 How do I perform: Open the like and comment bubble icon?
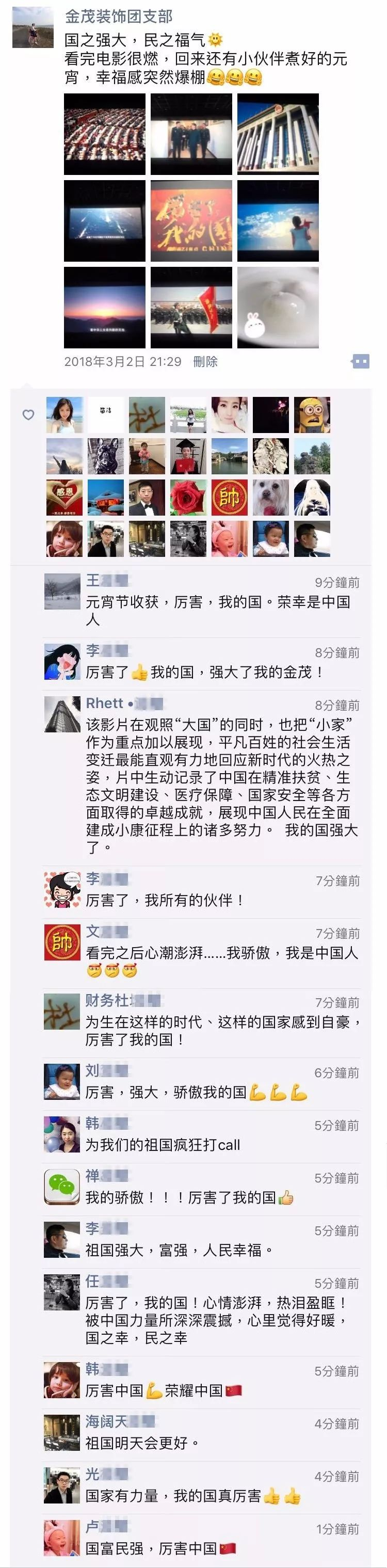point(360,362)
